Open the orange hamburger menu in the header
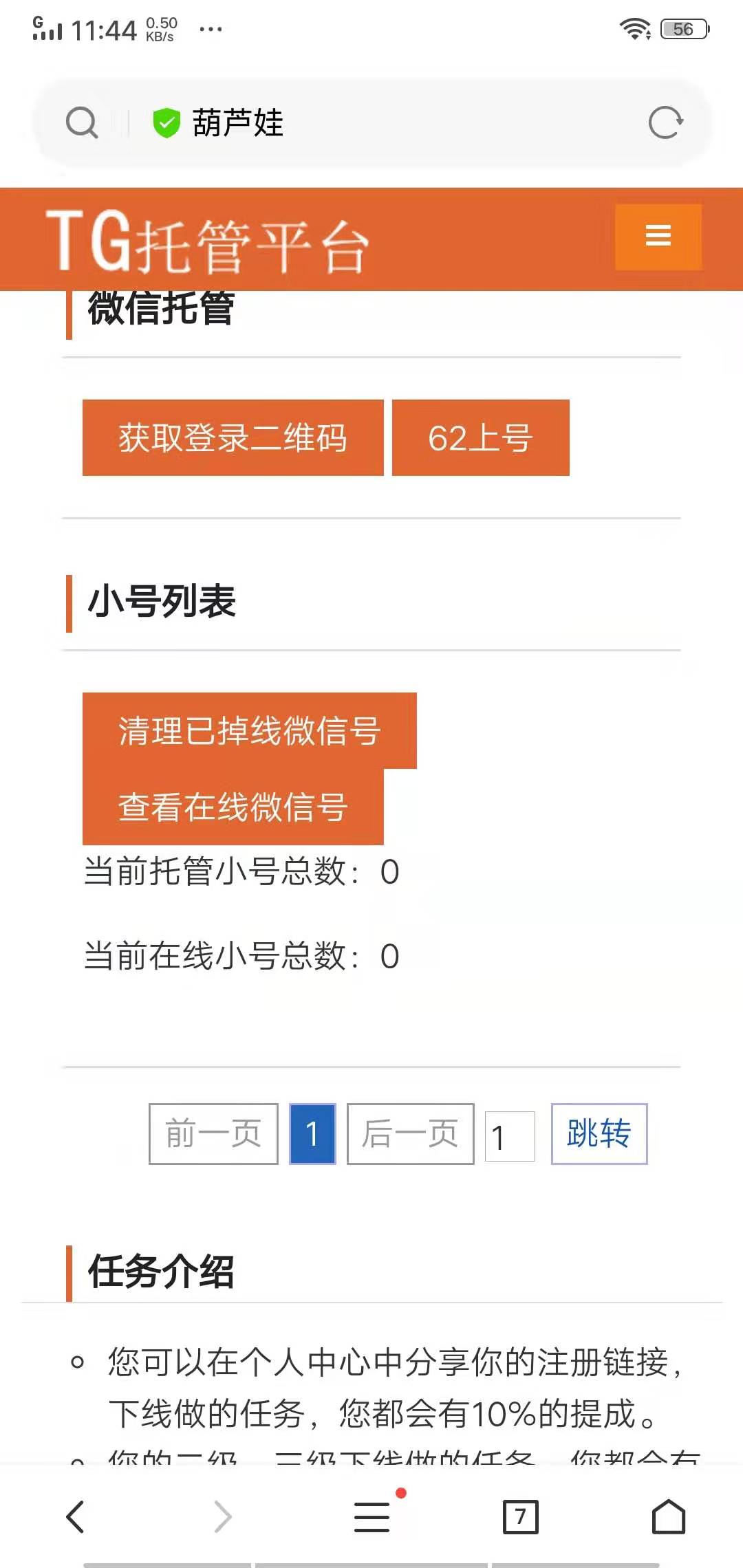Image resolution: width=743 pixels, height=1568 pixels. click(x=658, y=237)
